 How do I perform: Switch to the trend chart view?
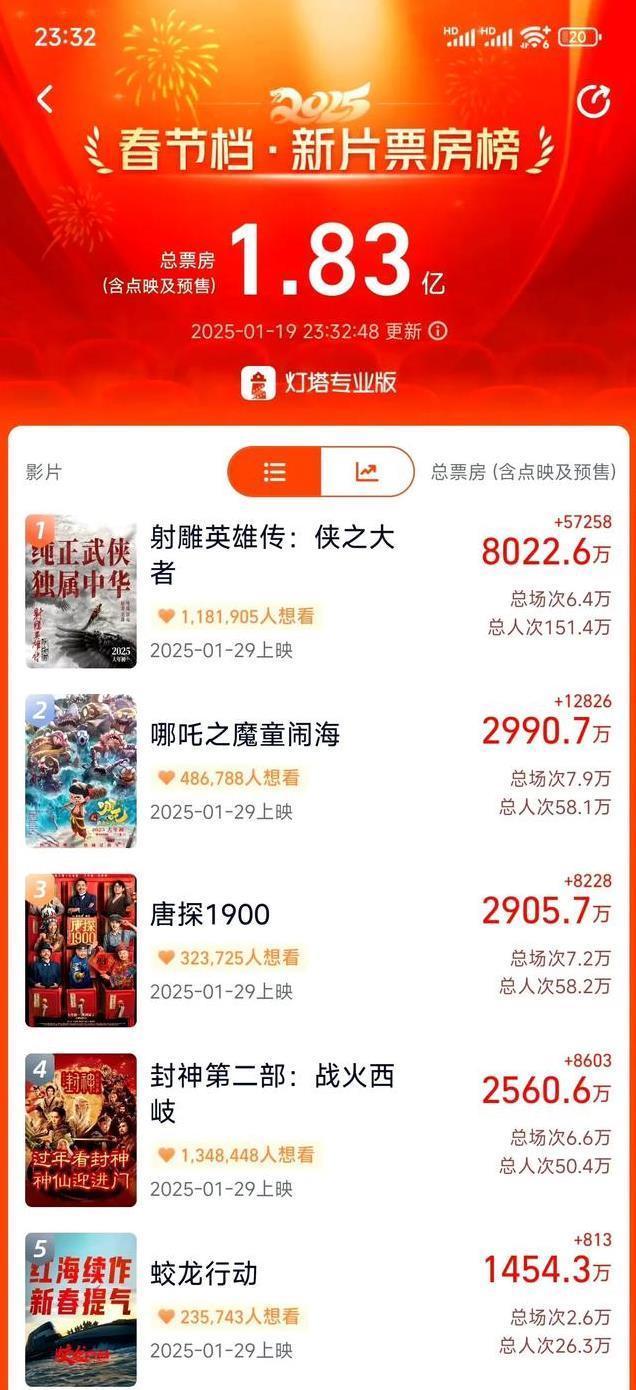(x=366, y=472)
